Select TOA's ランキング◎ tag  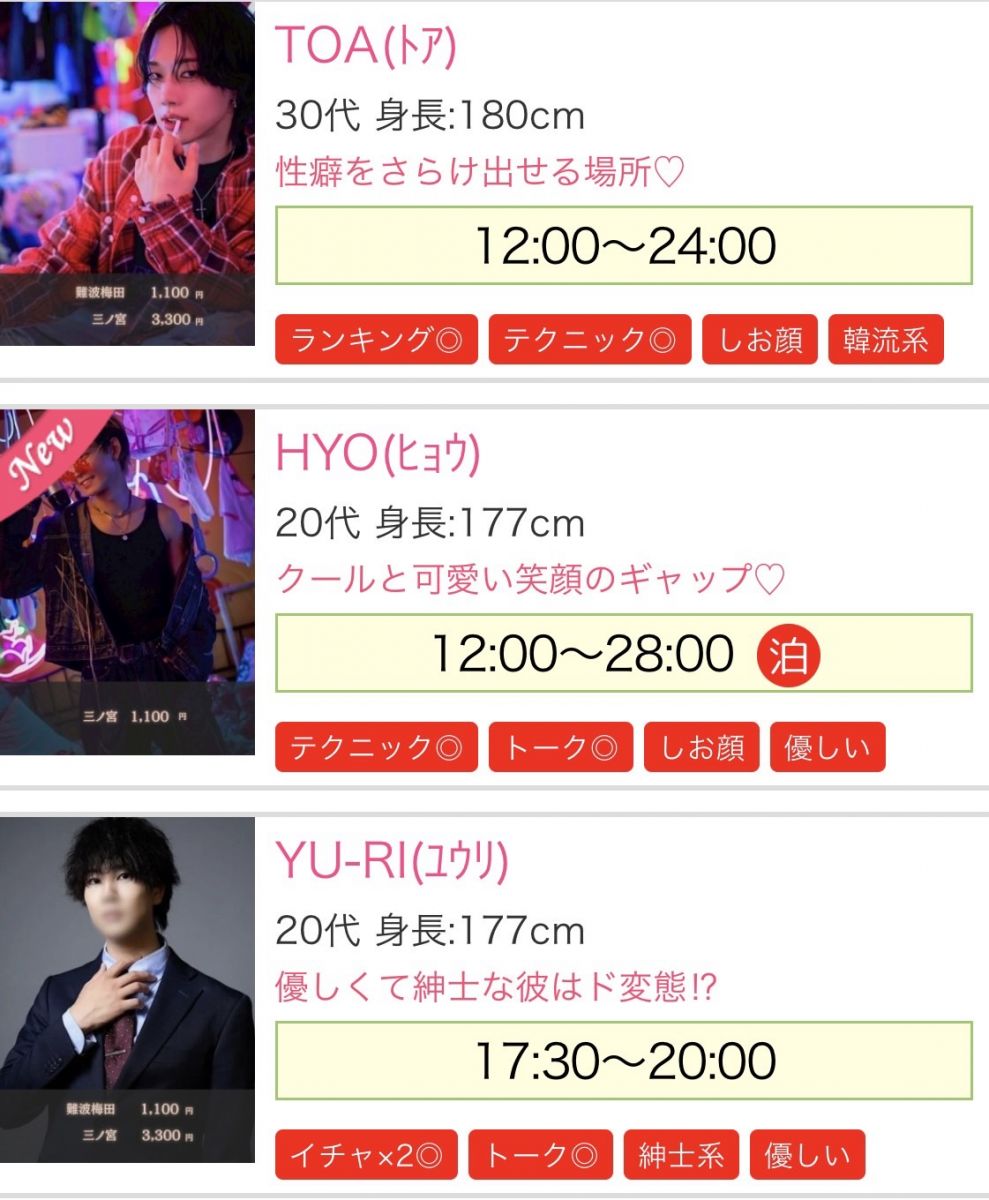pyautogui.click(x=376, y=341)
